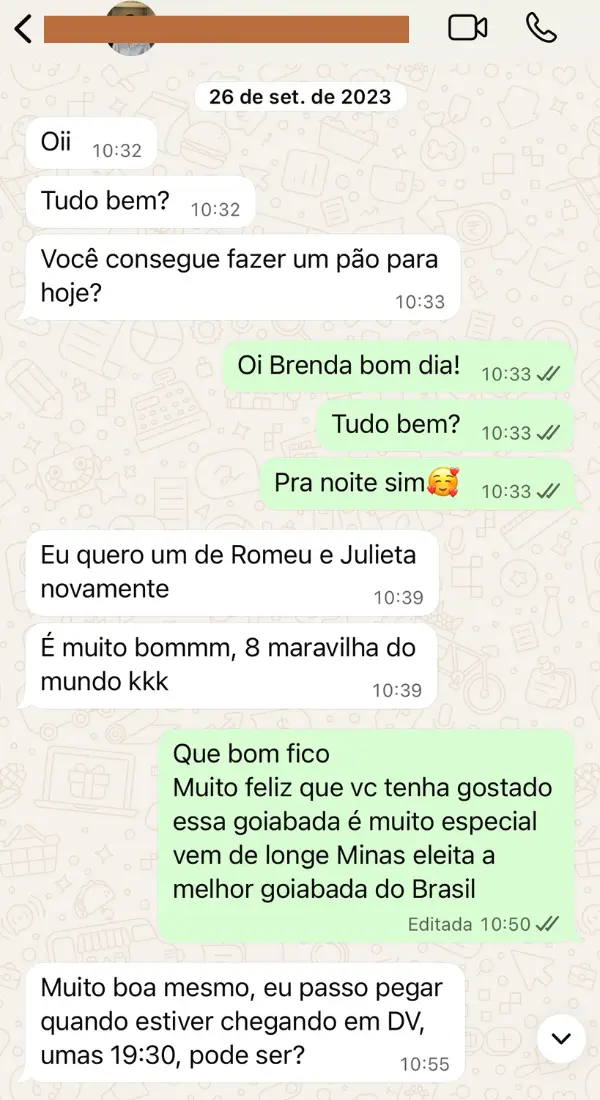Go back to the chat list
The height and width of the screenshot is (1100, 600).
(24, 28)
